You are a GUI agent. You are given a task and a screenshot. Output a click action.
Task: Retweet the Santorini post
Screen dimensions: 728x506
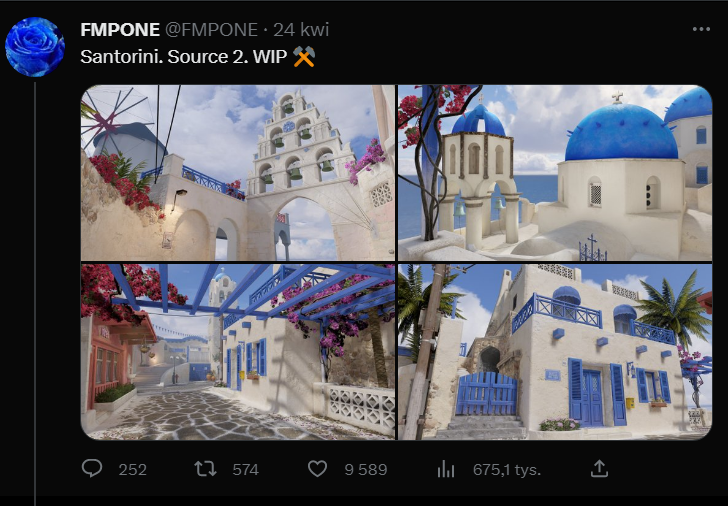[206, 468]
